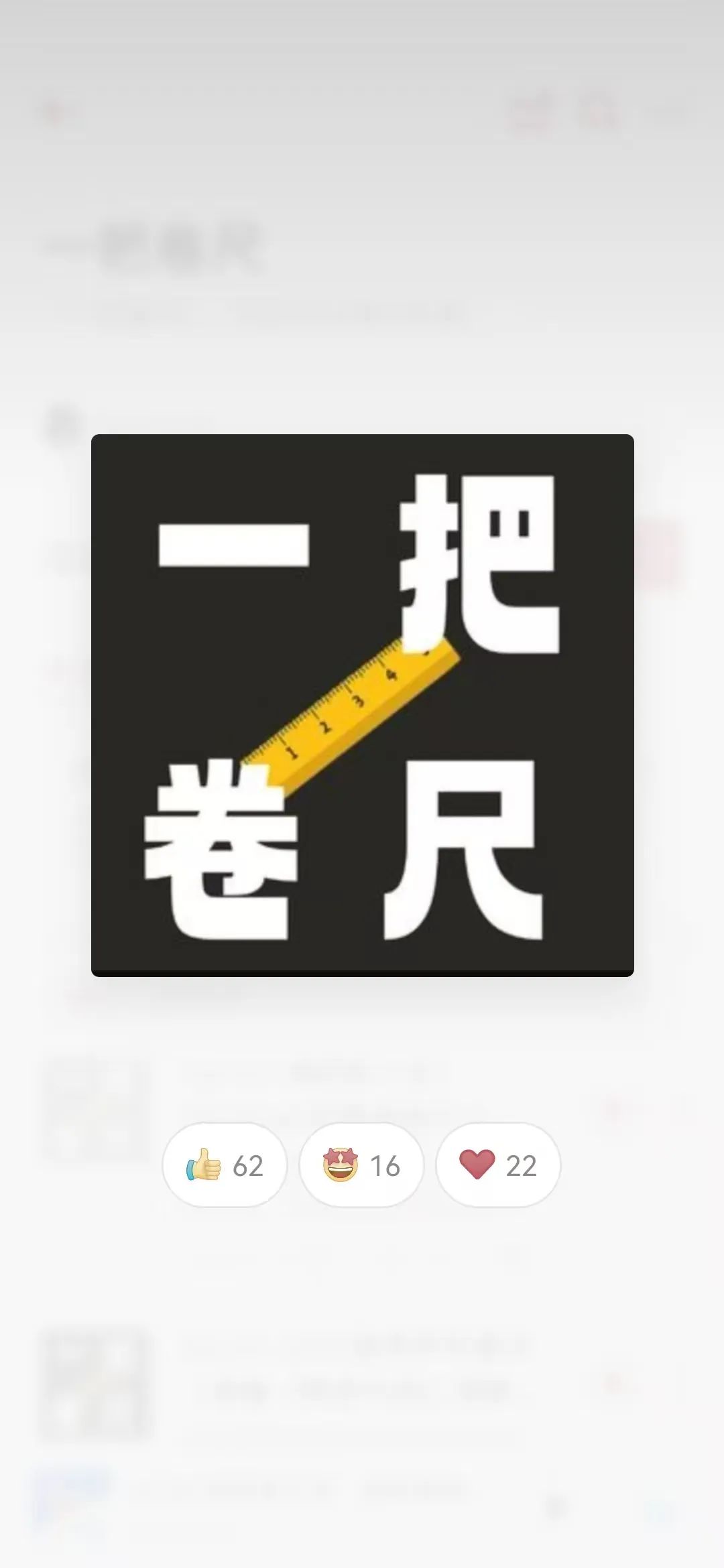Open the 一把卷尺 cover image
The width and height of the screenshot is (724, 1568).
click(x=363, y=705)
